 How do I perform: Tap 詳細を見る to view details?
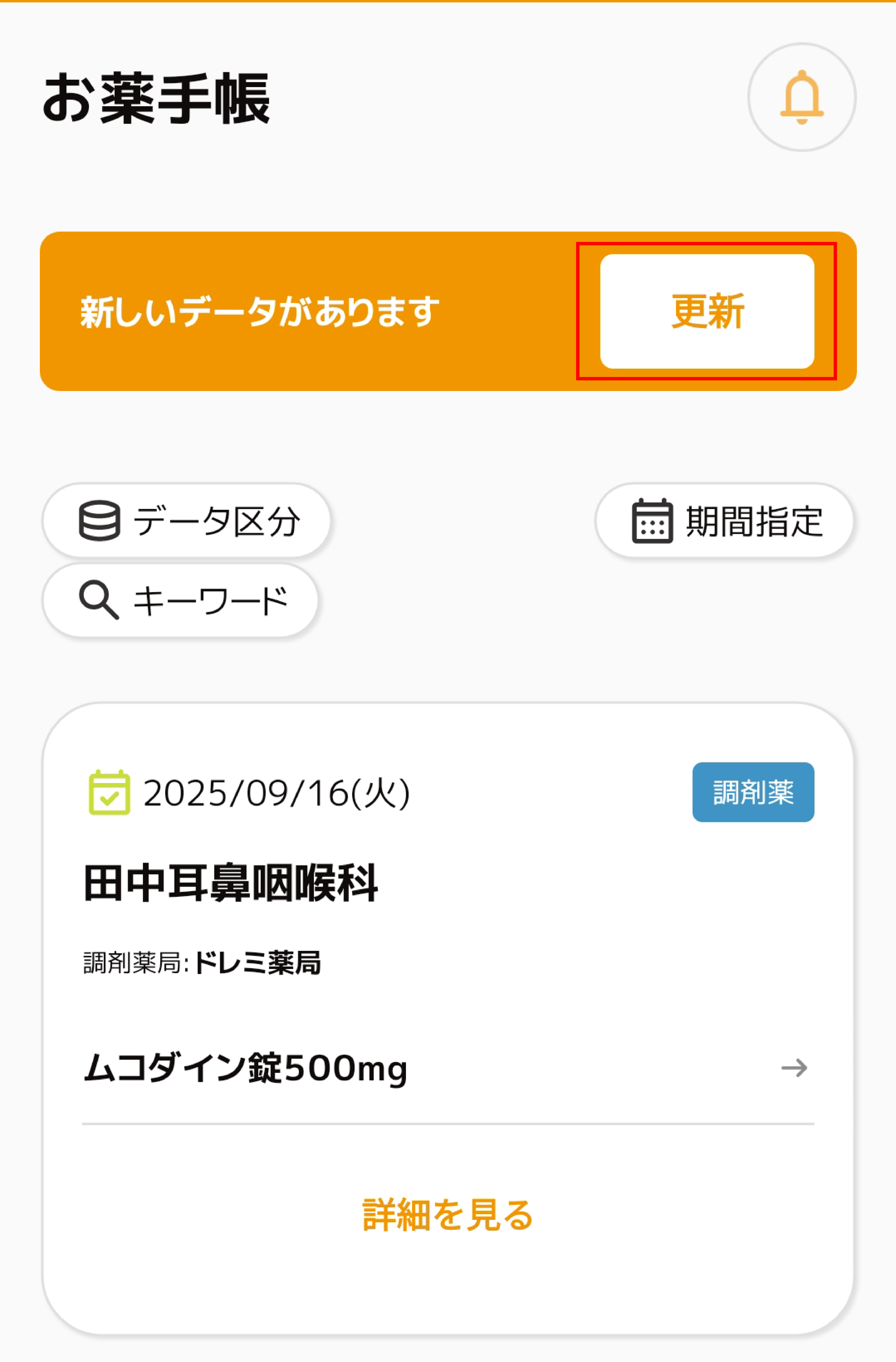(x=447, y=1214)
